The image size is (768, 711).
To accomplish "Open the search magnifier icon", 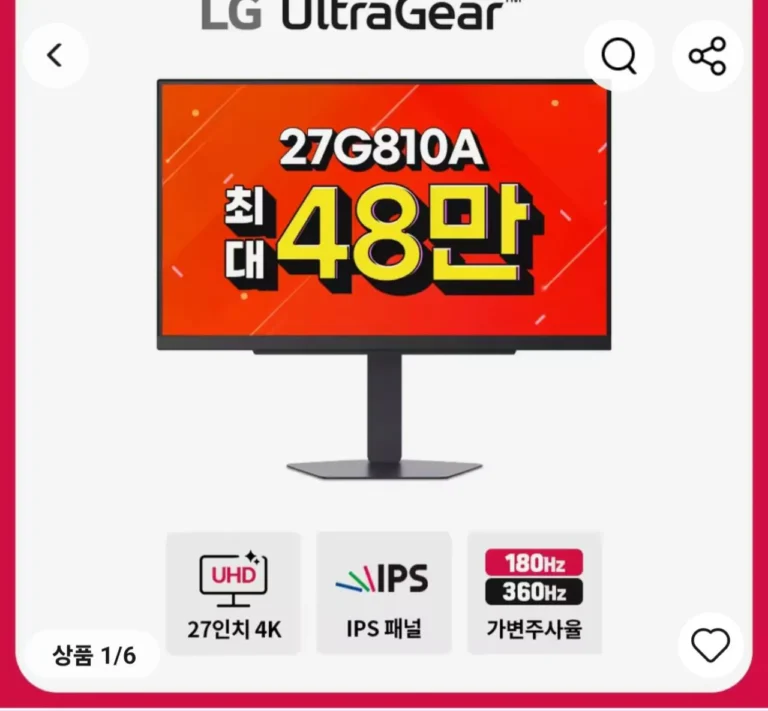I will (x=619, y=56).
